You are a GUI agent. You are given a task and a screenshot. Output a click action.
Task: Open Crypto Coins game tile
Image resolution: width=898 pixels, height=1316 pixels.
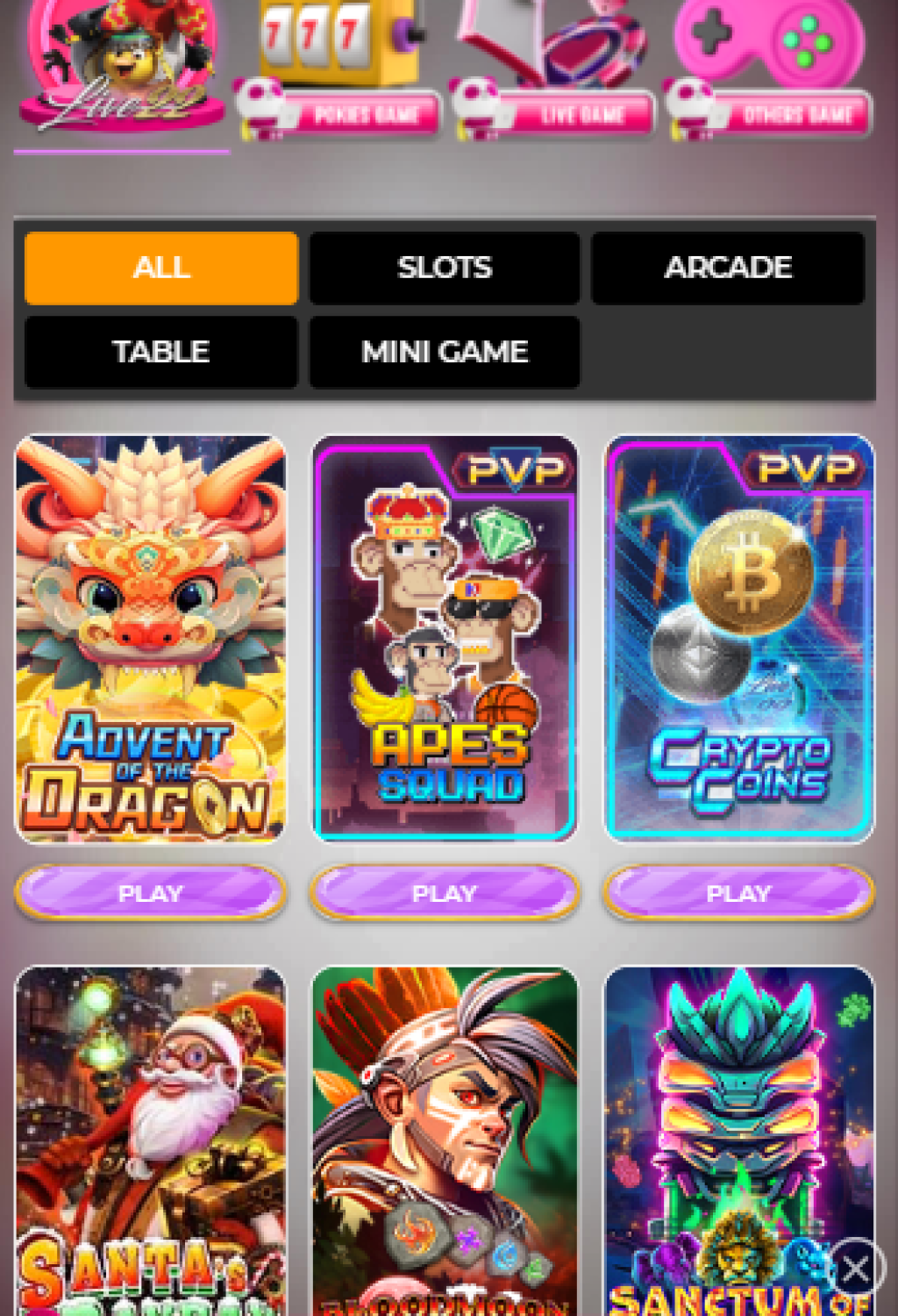click(x=739, y=639)
